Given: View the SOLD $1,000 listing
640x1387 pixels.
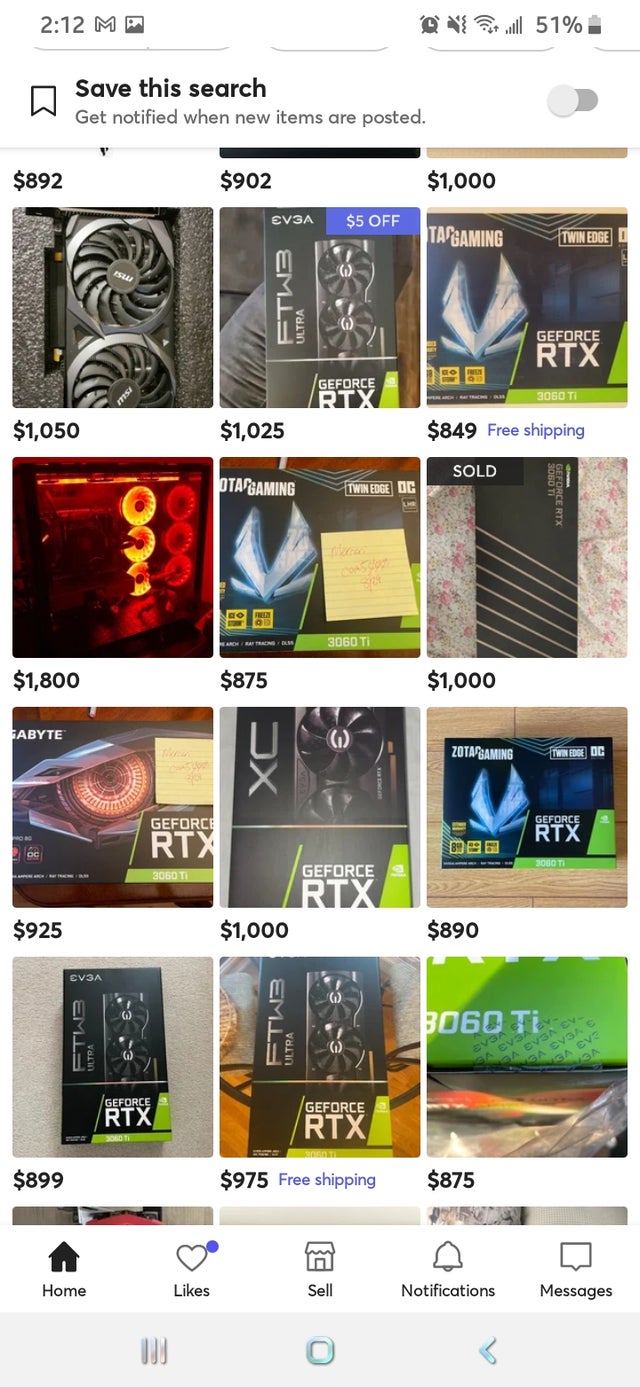Looking at the screenshot, I should tap(527, 557).
